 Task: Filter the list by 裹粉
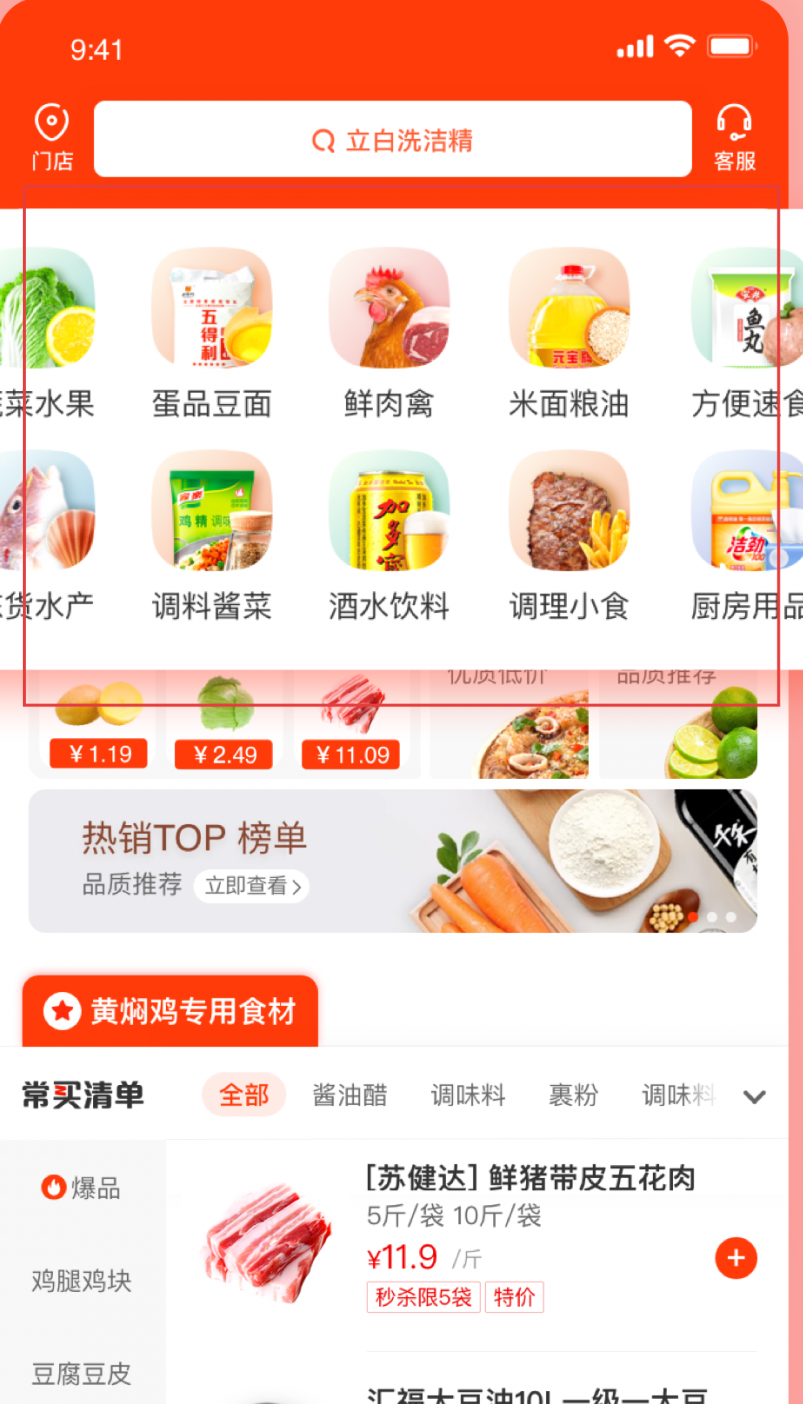pyautogui.click(x=573, y=1095)
